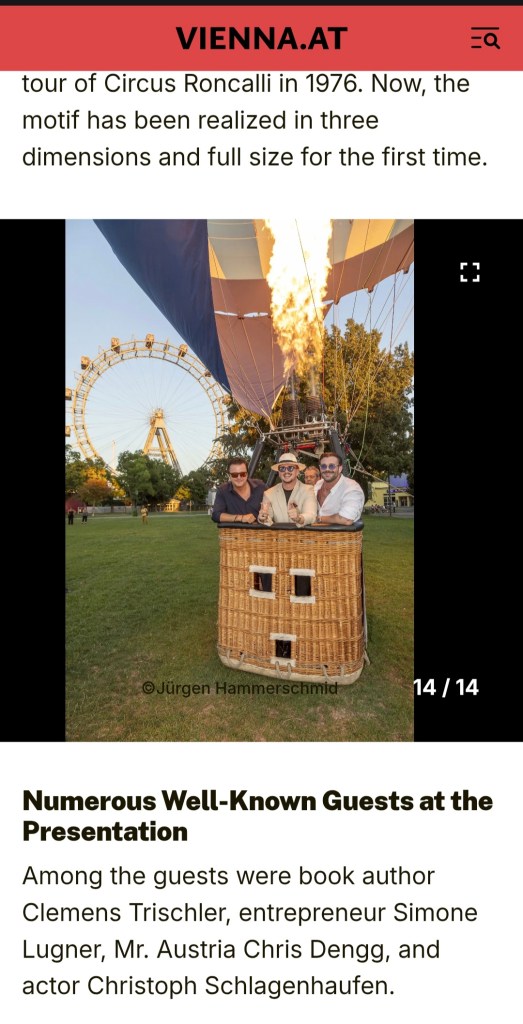This screenshot has width=523, height=1024.
Task: Expand the gallery to fullscreen
Action: pyautogui.click(x=469, y=272)
